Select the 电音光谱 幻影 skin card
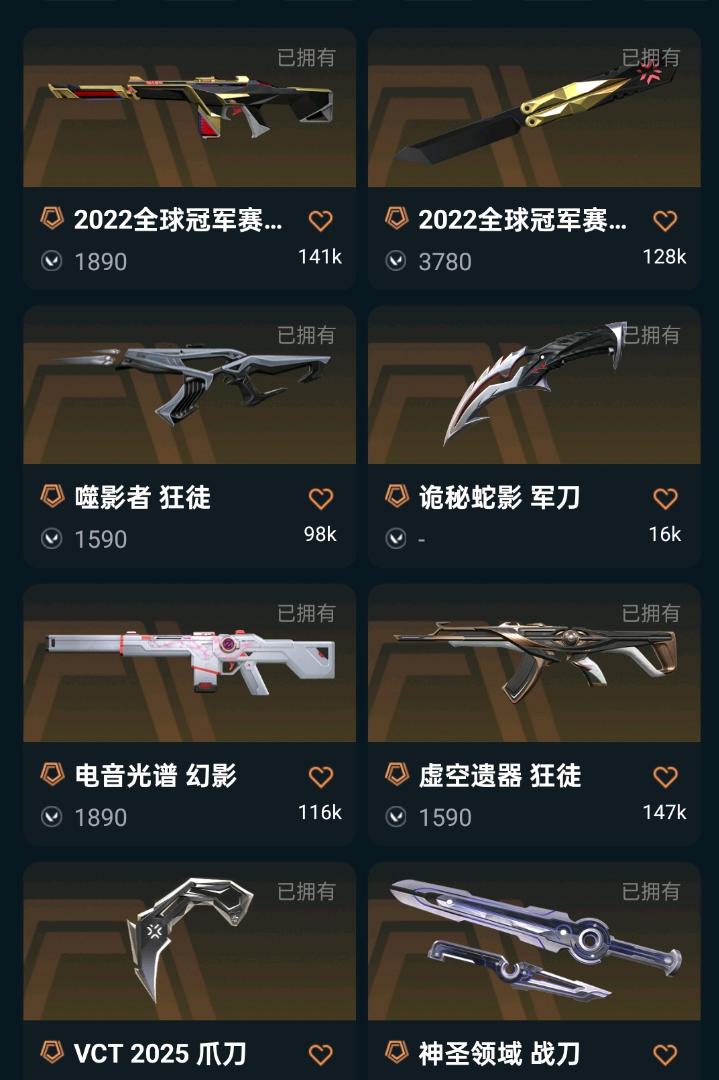This screenshot has width=719, height=1080. click(189, 666)
